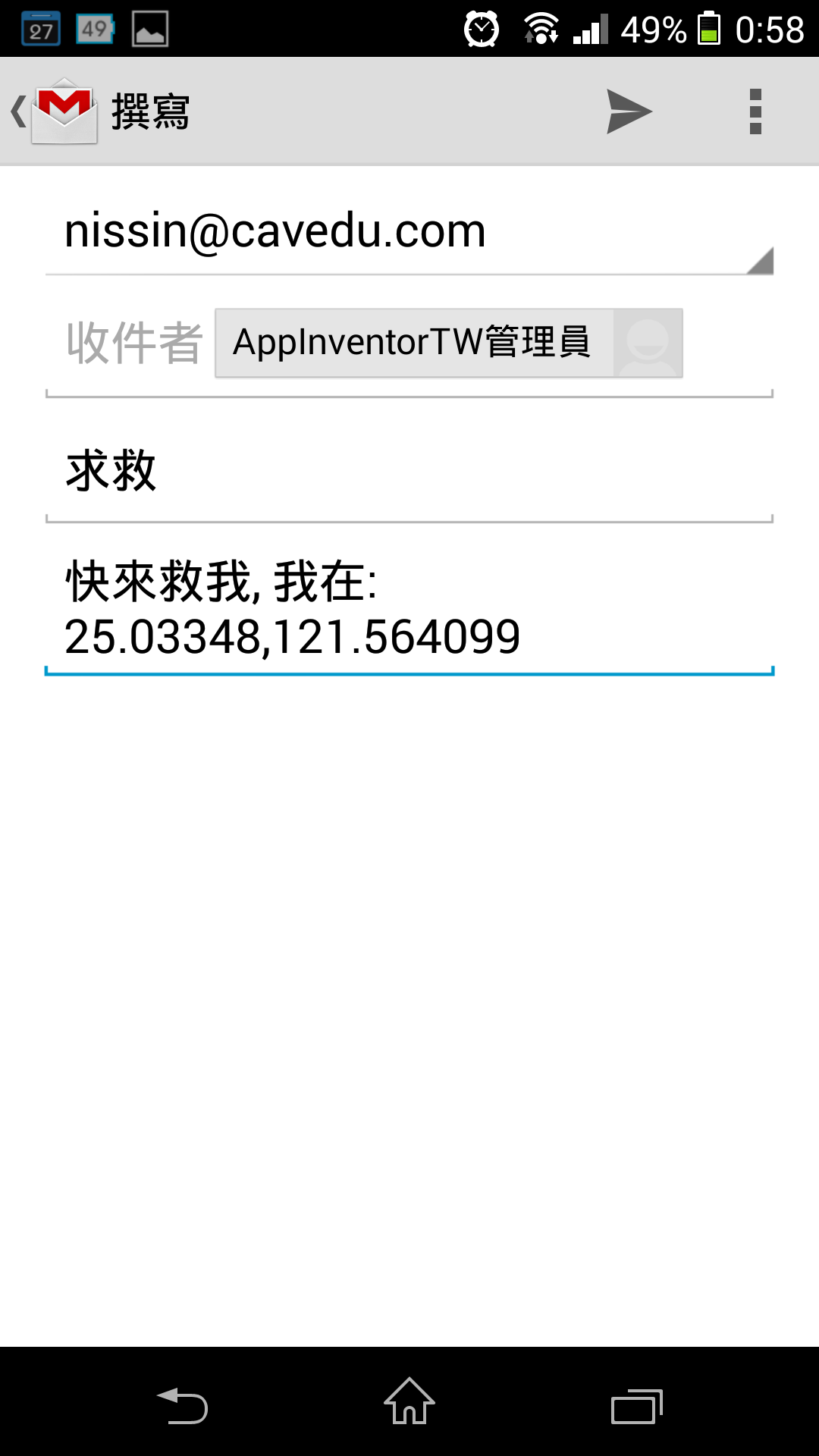Screen dimensions: 819x1456
Task: Open the overflow menu
Action: pos(755,111)
